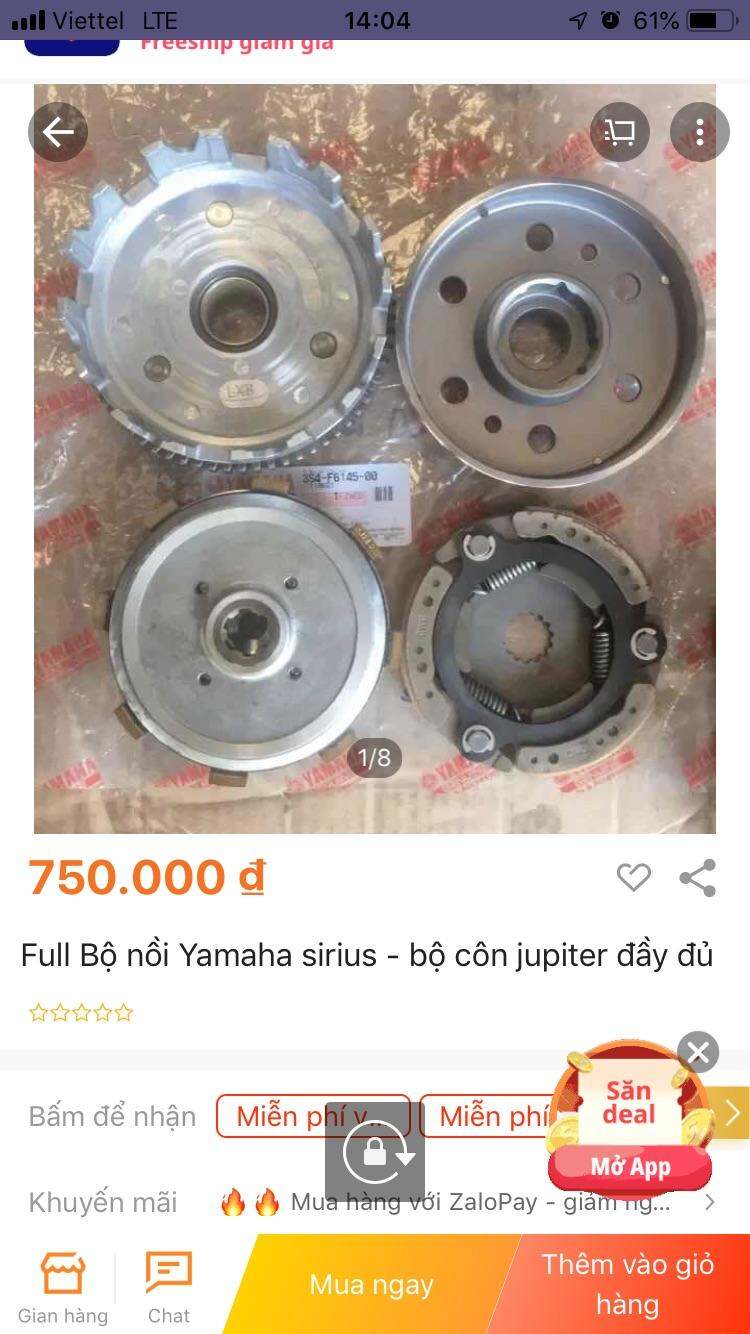Chat with the seller
This screenshot has height=1334, width=750.
coord(169,1288)
